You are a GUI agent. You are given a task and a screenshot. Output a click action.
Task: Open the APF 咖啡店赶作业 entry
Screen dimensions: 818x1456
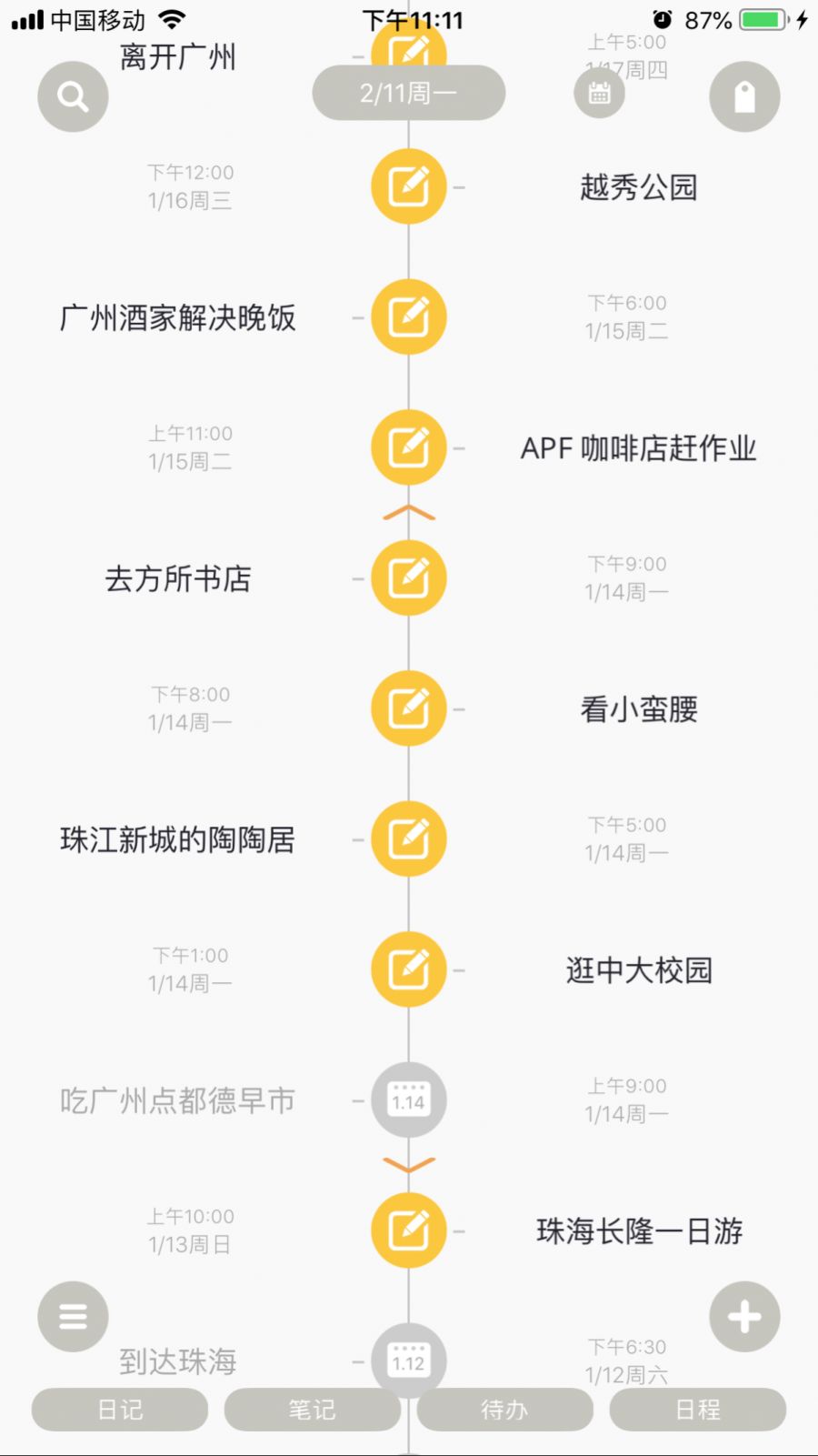[638, 448]
